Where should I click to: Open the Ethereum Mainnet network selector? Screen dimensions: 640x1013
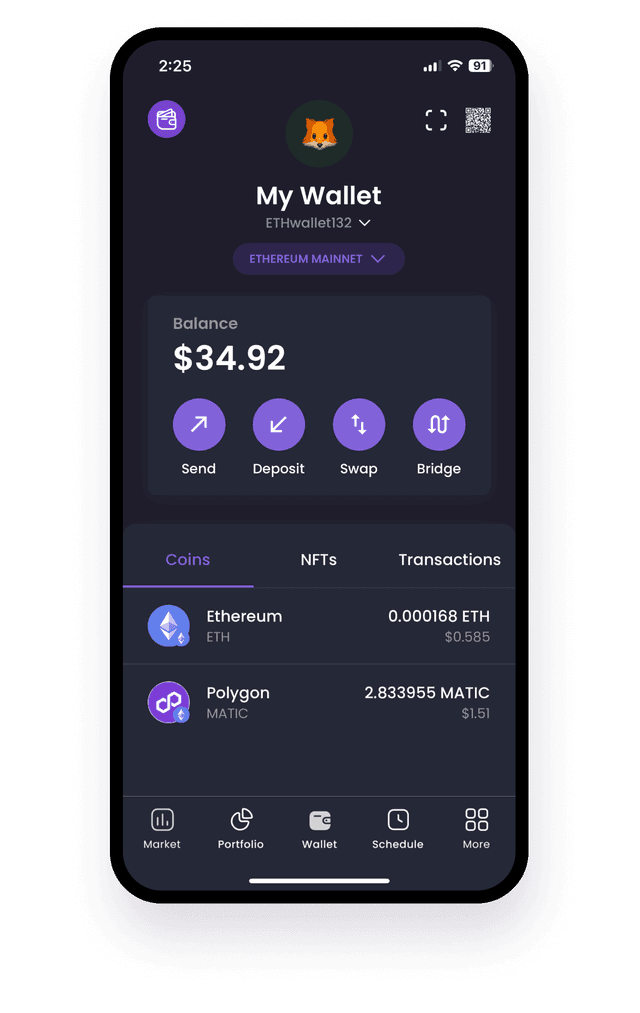click(x=318, y=259)
